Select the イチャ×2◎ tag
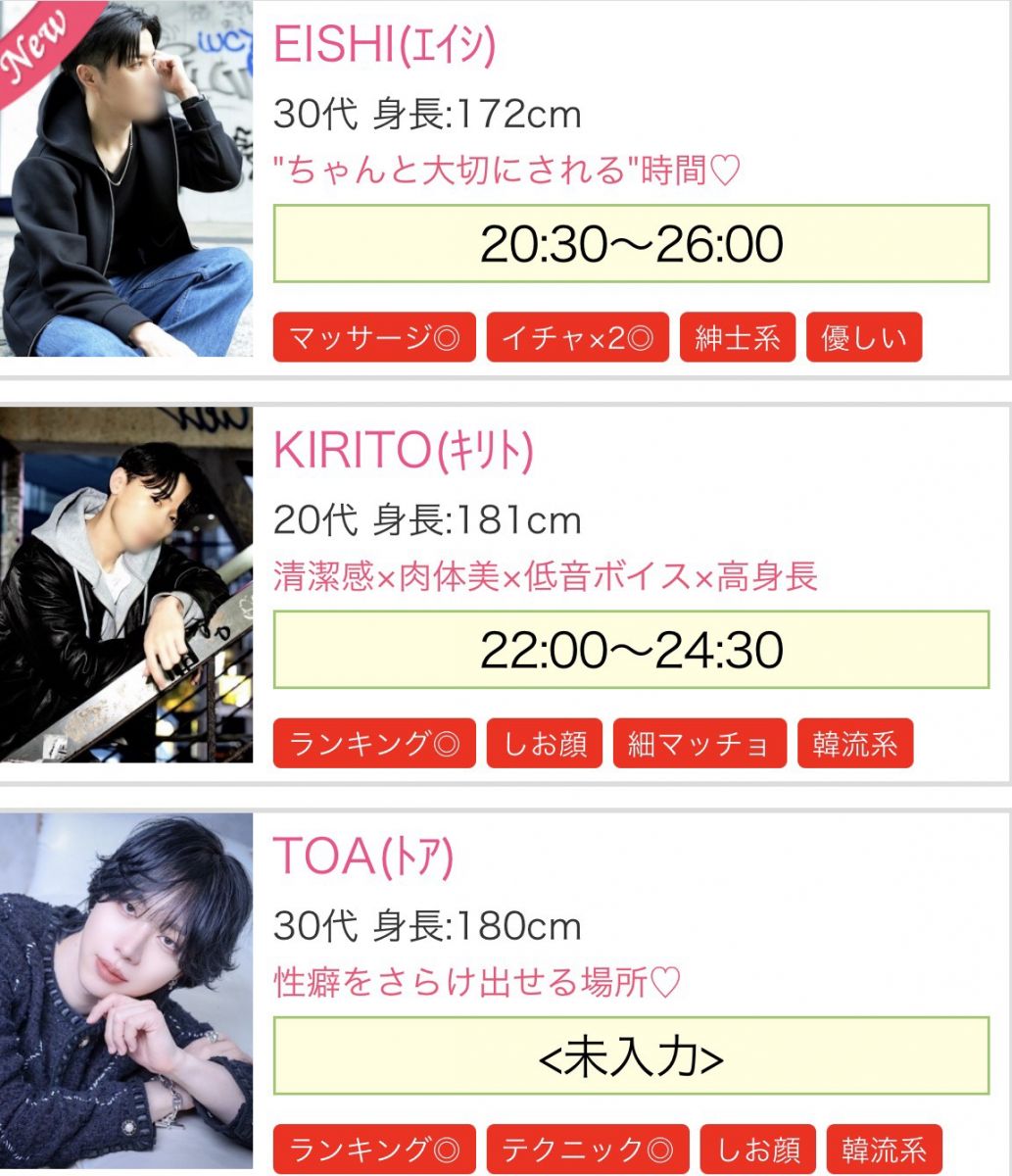 [577, 338]
